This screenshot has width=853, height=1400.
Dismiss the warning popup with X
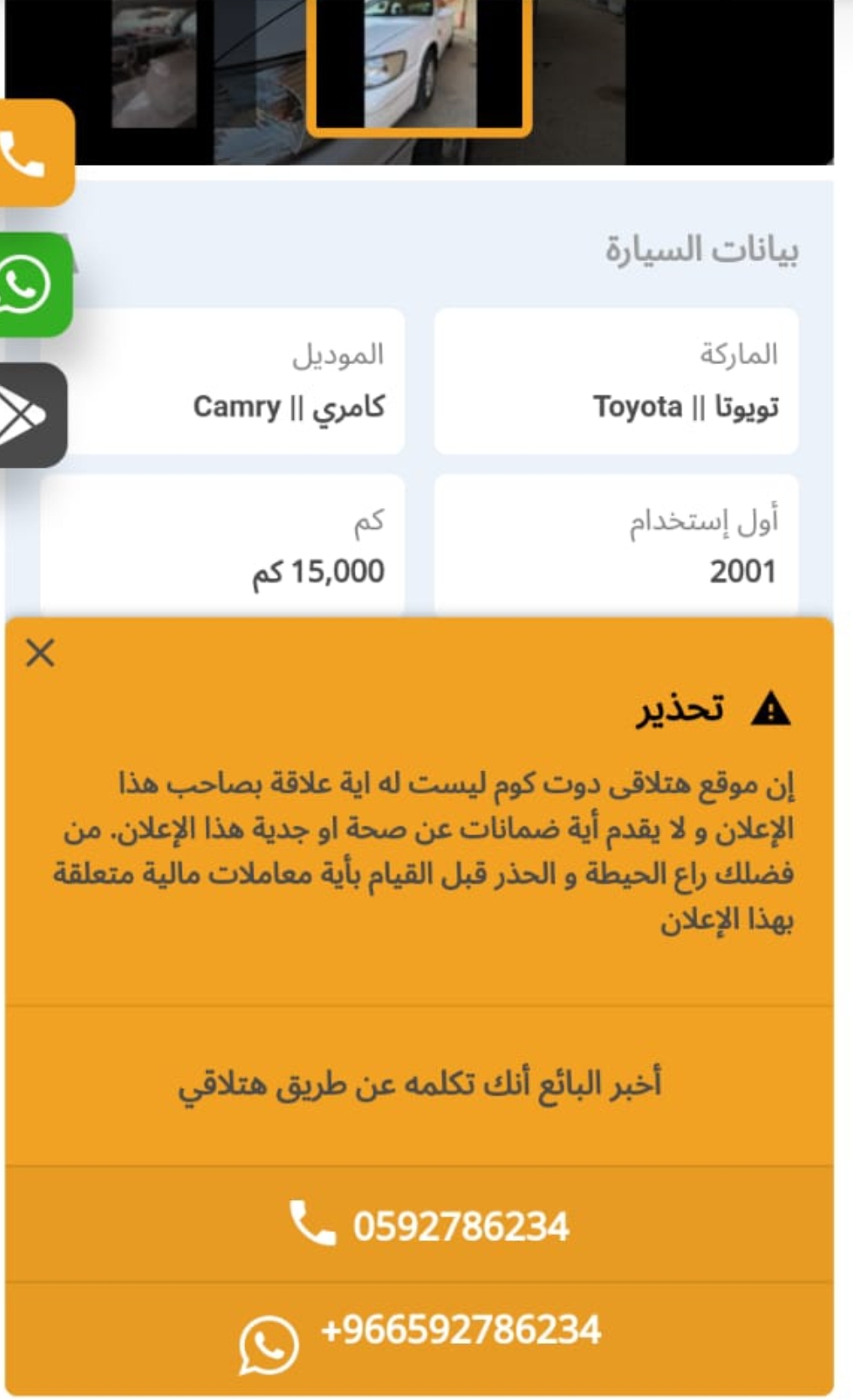click(40, 653)
